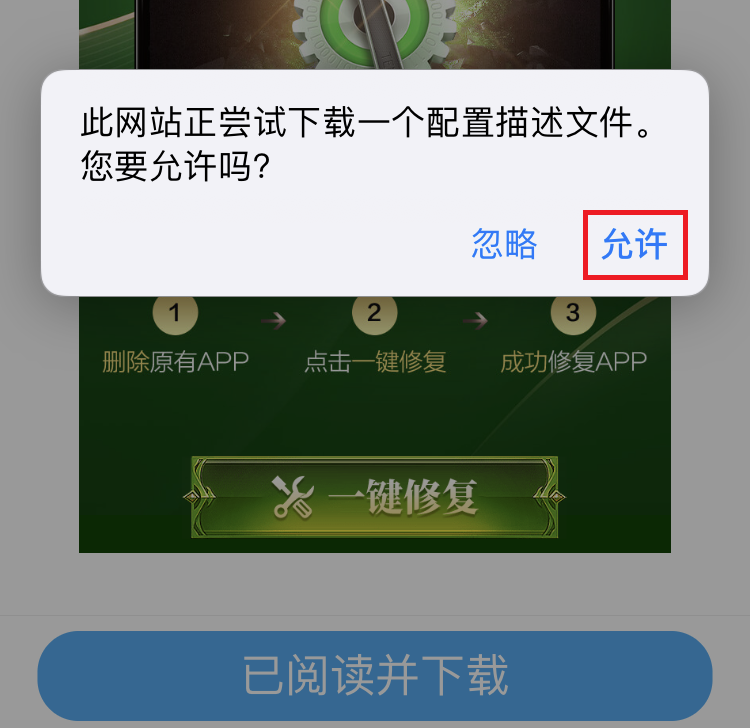Tap the 一键修复 repair button

pos(375,496)
